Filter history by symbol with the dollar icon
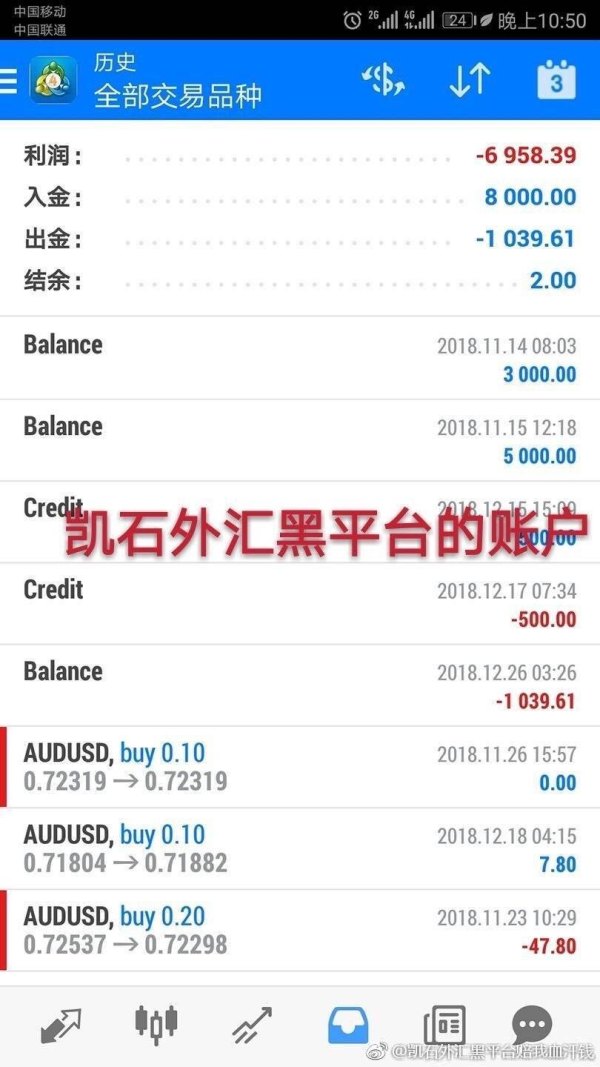Image resolution: width=600 pixels, height=1067 pixels. 383,80
